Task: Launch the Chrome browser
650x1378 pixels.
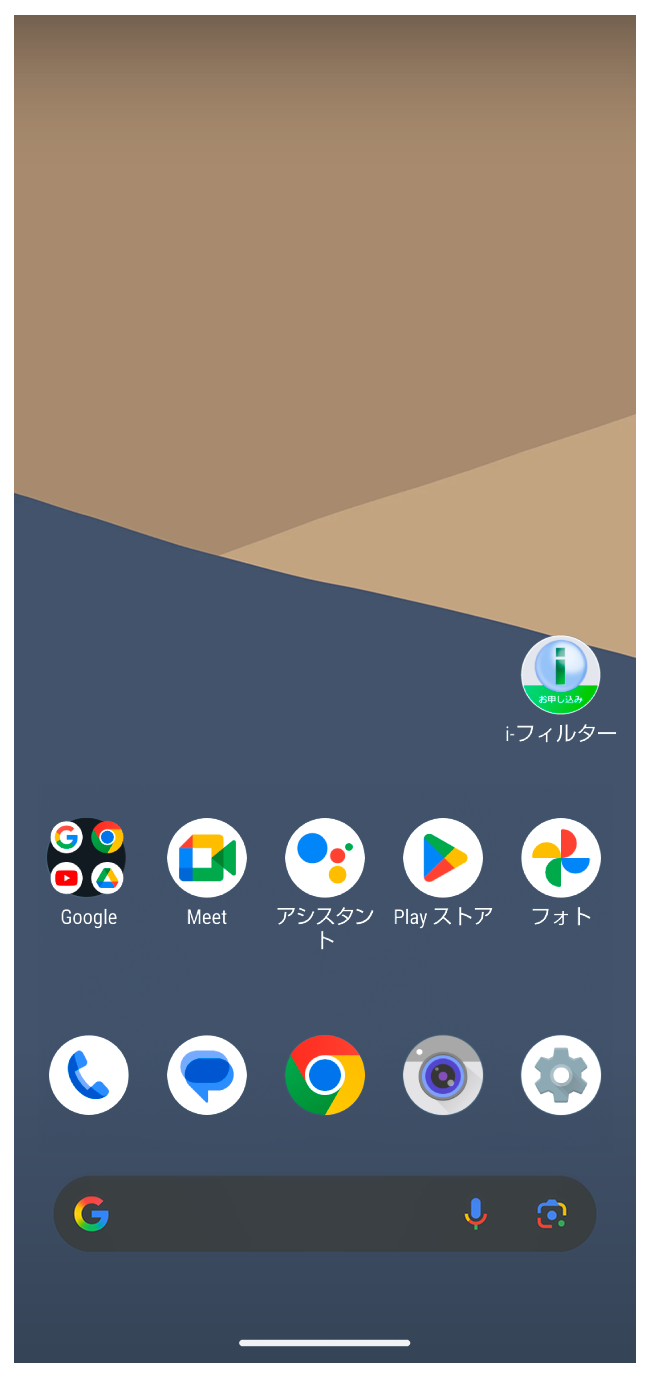Action: (x=325, y=1075)
